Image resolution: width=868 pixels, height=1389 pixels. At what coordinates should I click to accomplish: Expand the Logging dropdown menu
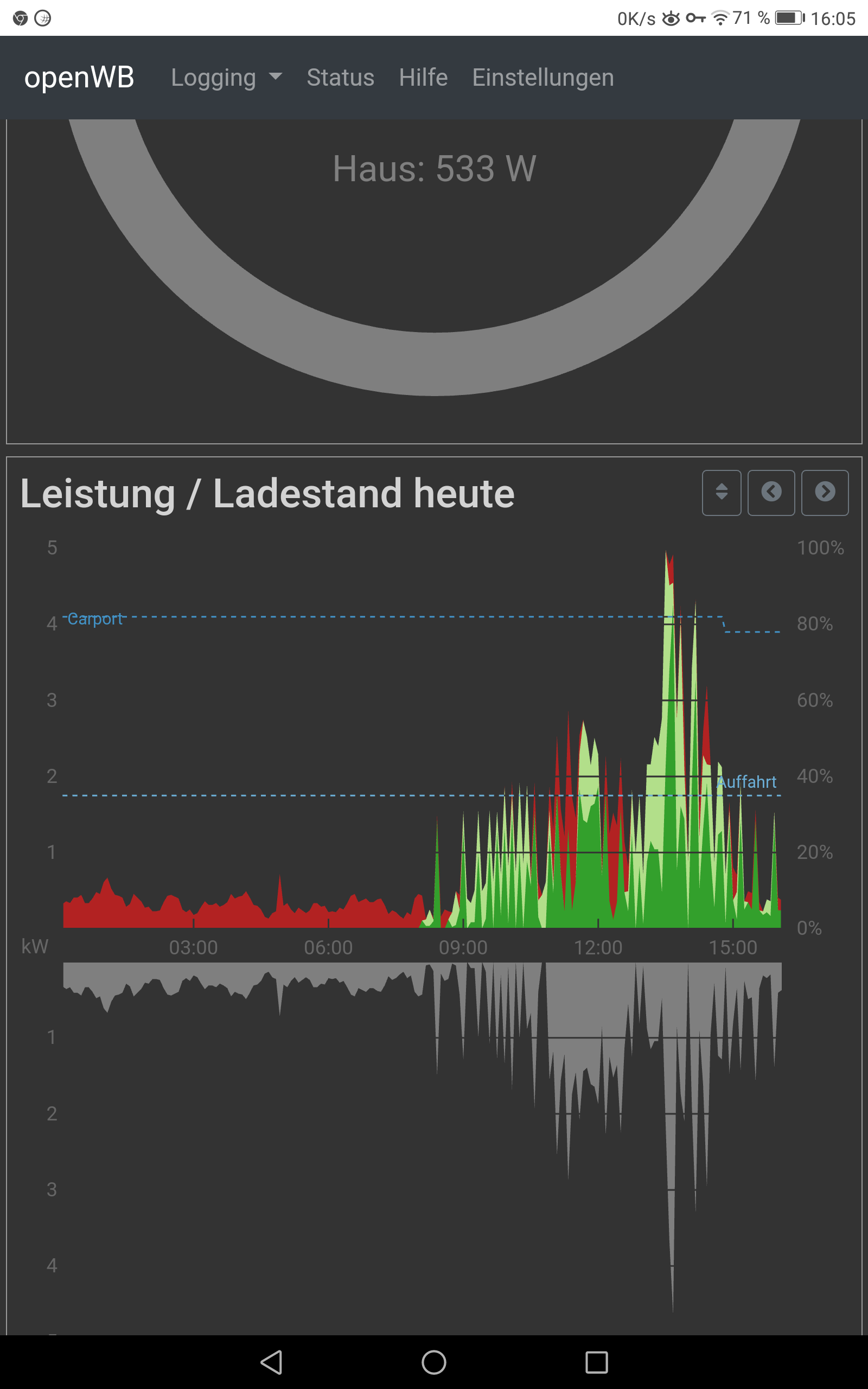tap(226, 78)
